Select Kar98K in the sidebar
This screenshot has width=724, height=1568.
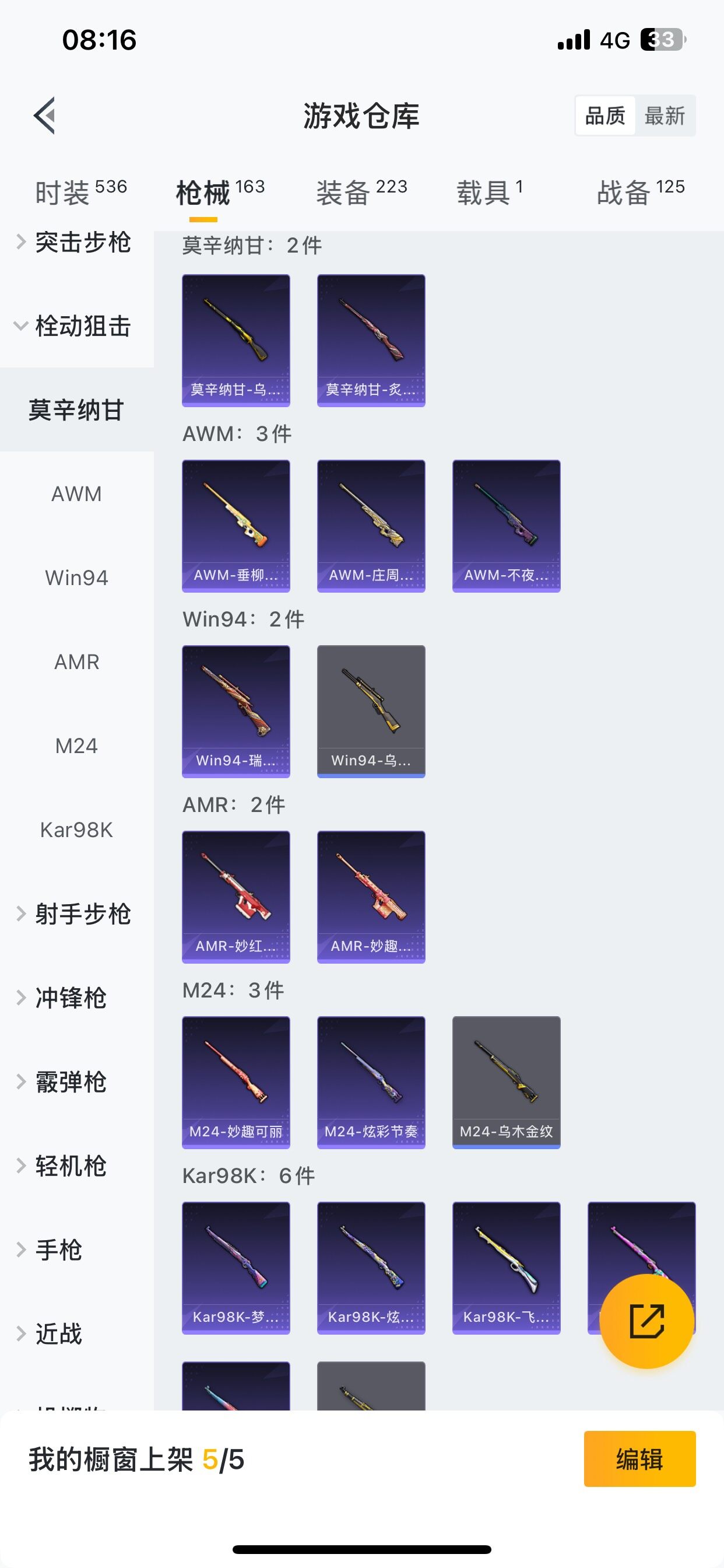coord(76,829)
